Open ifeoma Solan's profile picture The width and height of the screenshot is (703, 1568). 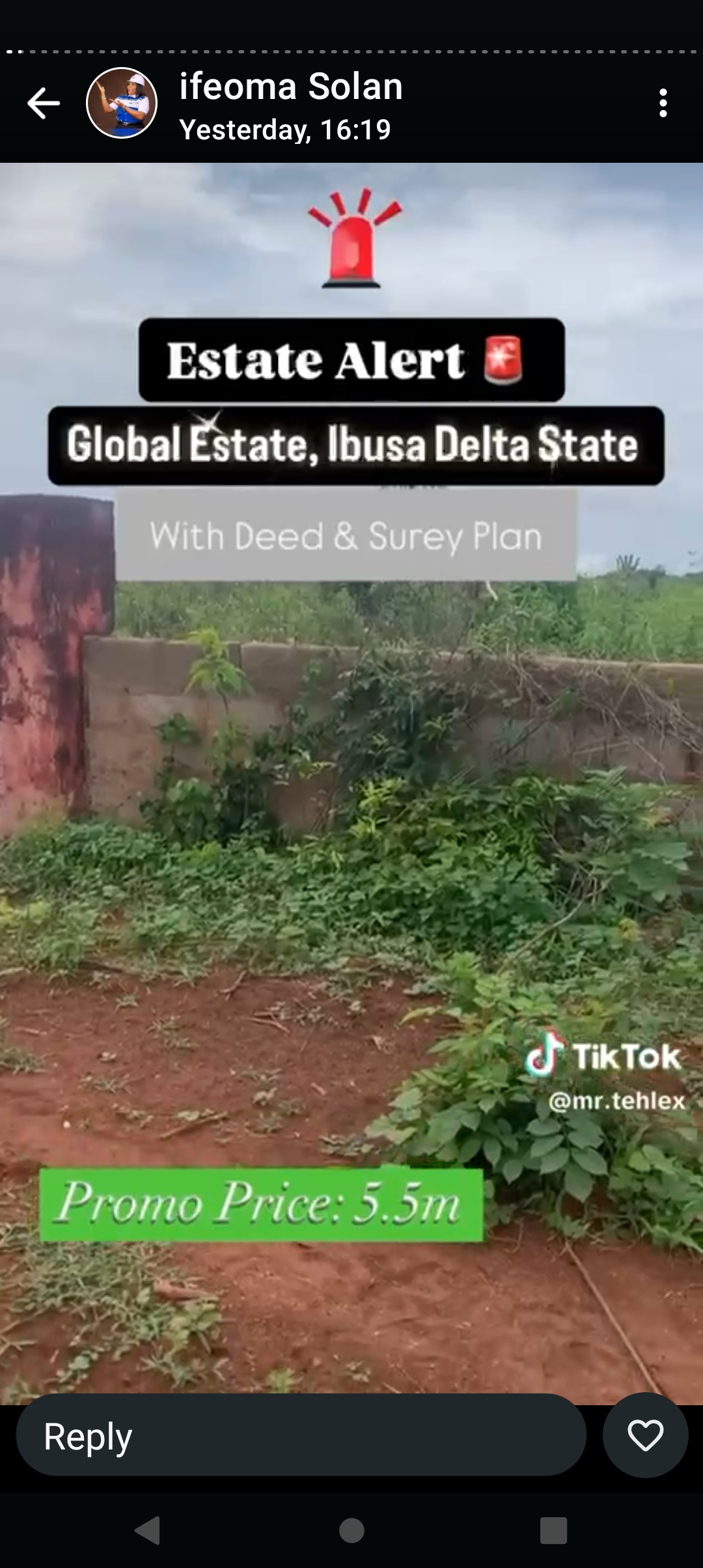click(122, 103)
